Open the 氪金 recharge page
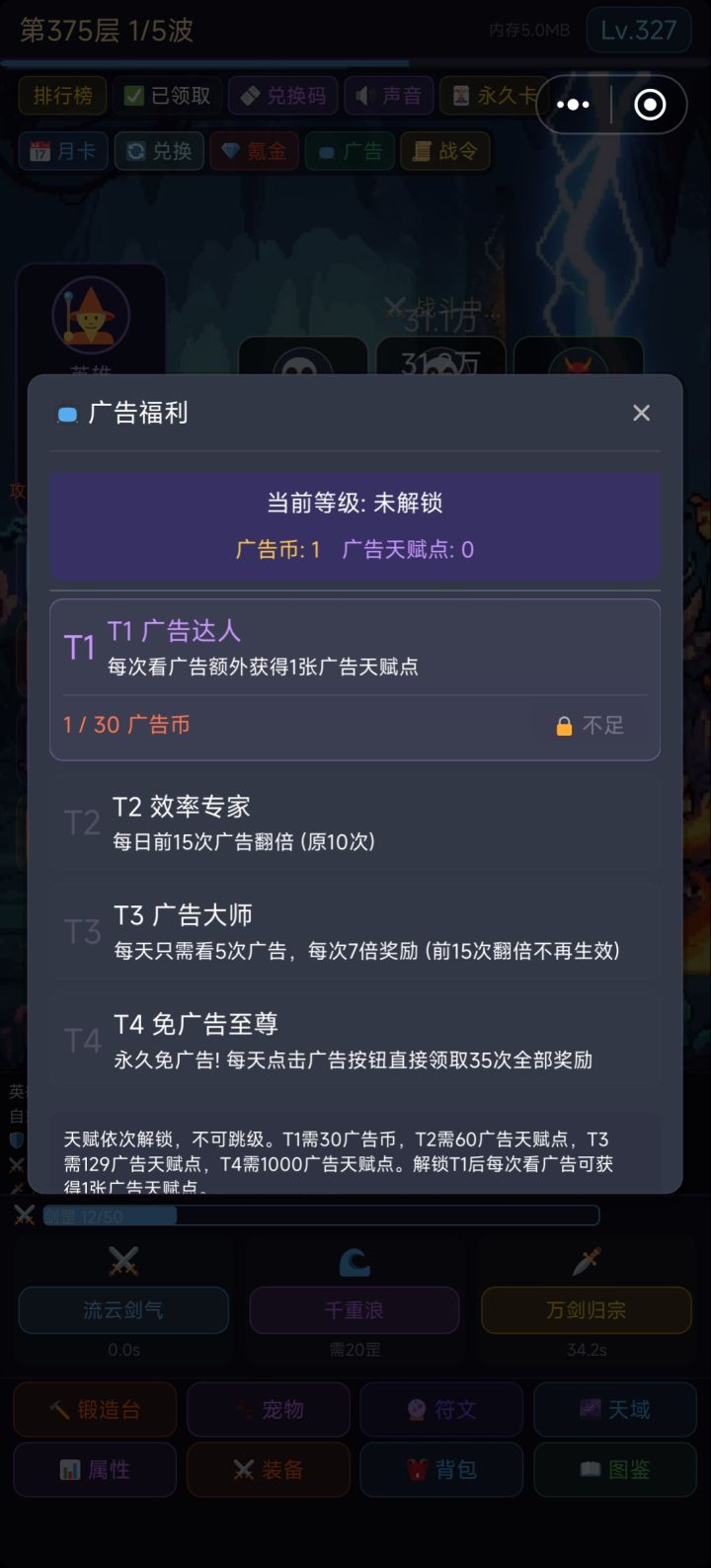 pyautogui.click(x=254, y=151)
